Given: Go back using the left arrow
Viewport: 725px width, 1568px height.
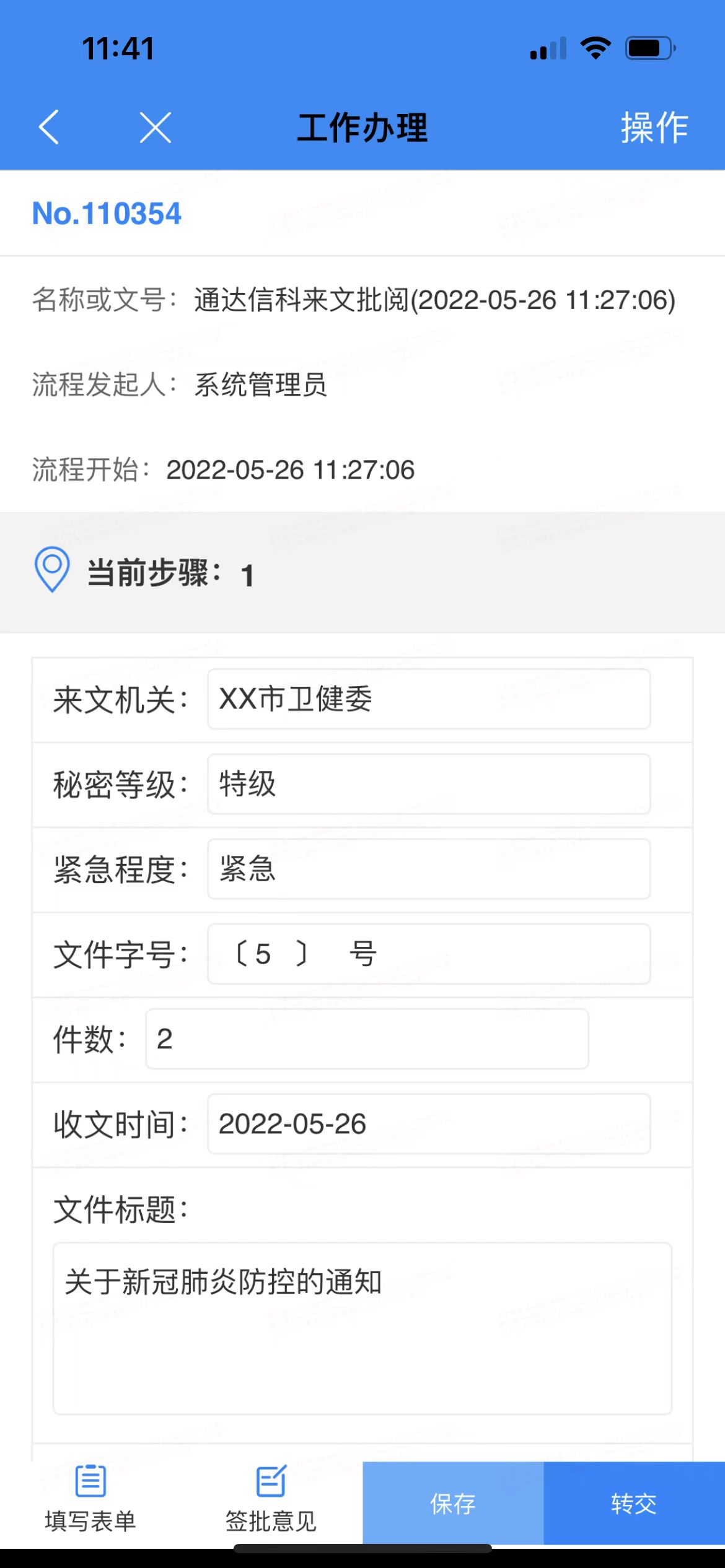Looking at the screenshot, I should (x=49, y=128).
